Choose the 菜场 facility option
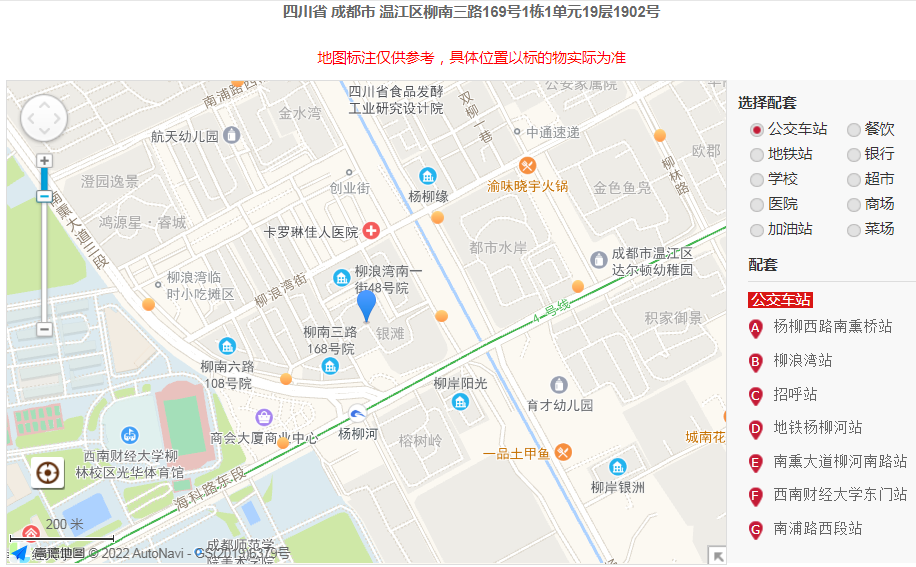 coord(854,230)
